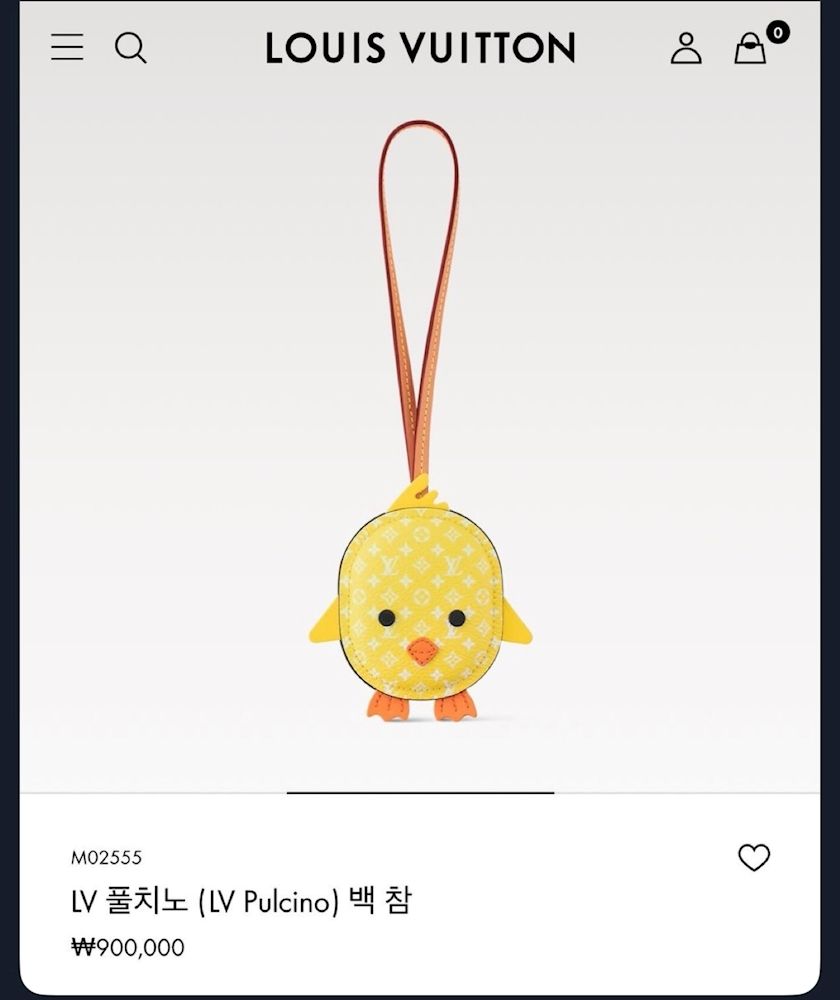Open the shopping bag
Viewport: 840px width, 1000px height.
pos(750,48)
